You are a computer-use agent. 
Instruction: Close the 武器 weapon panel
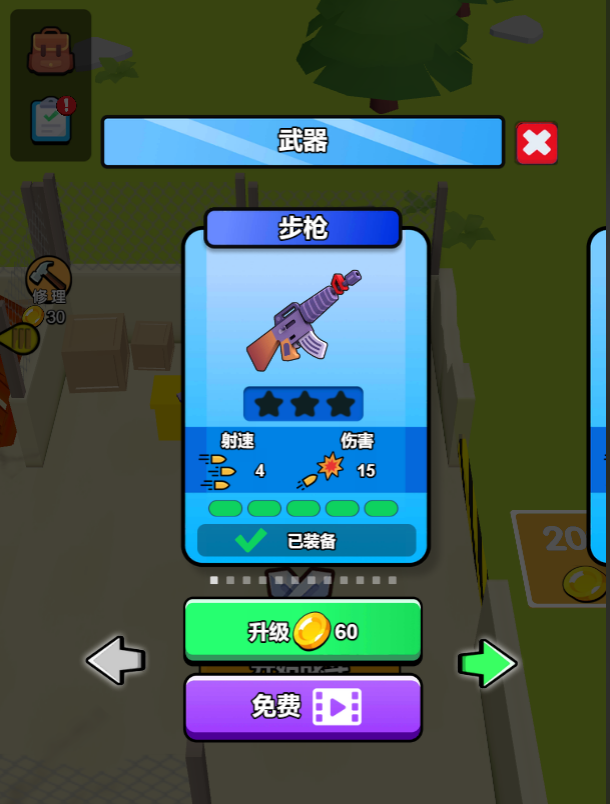tap(537, 143)
